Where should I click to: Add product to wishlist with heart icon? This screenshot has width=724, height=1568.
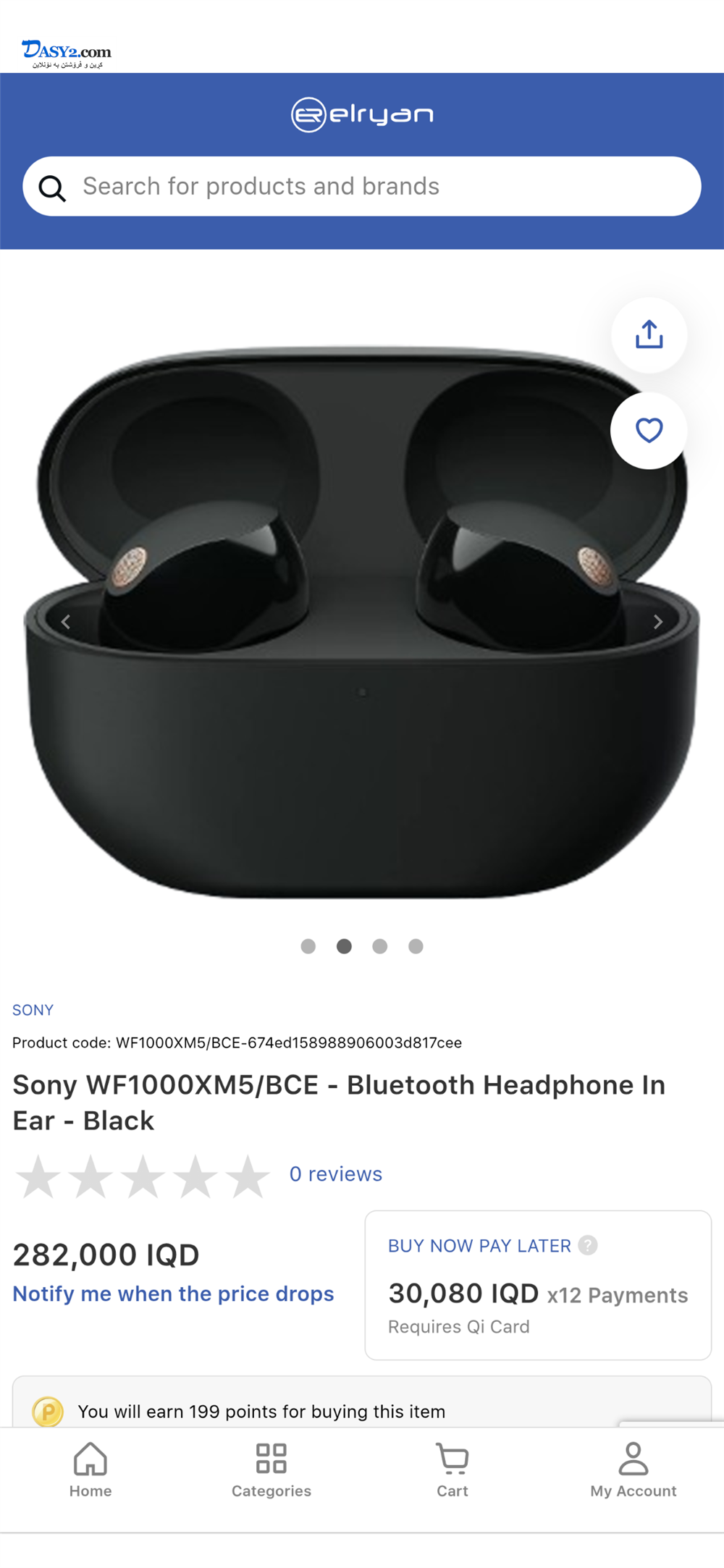click(649, 431)
